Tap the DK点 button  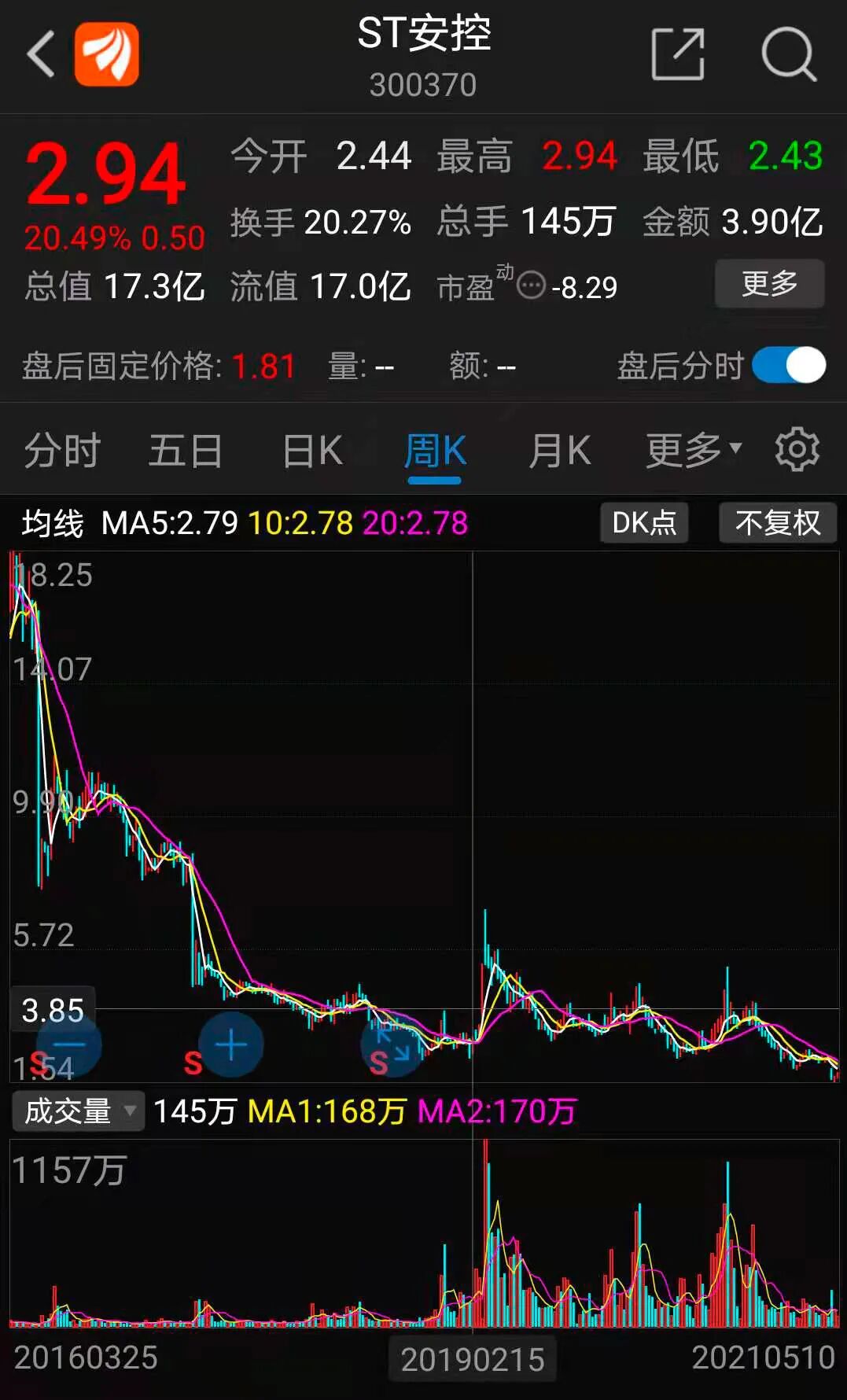click(644, 522)
